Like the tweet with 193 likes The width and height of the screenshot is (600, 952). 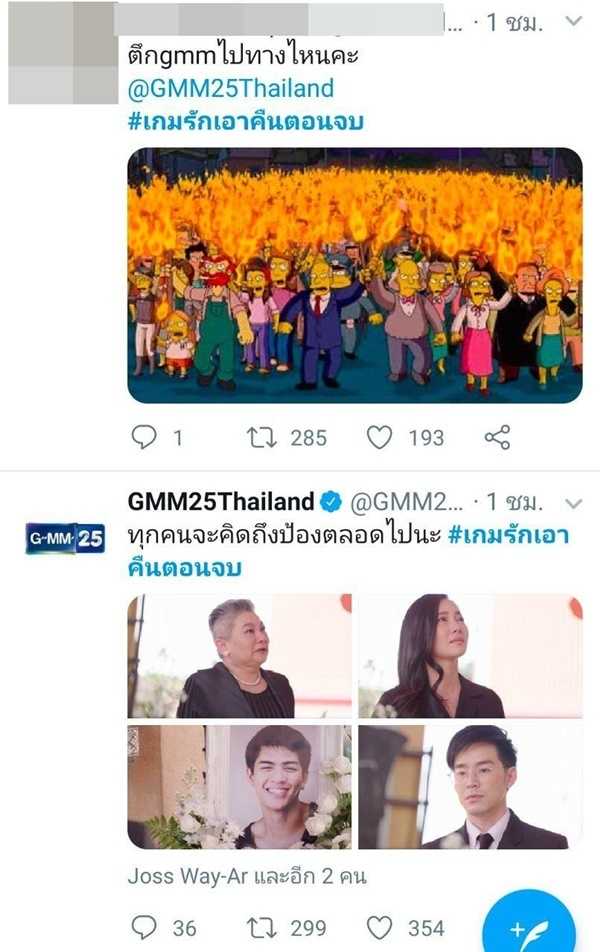pyautogui.click(x=380, y=437)
